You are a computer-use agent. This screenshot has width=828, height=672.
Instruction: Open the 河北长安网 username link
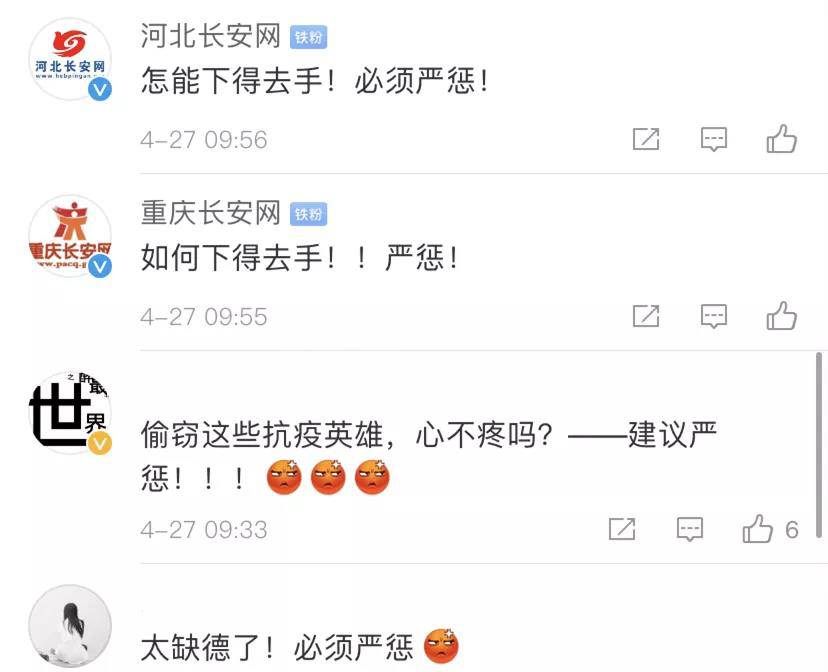210,37
